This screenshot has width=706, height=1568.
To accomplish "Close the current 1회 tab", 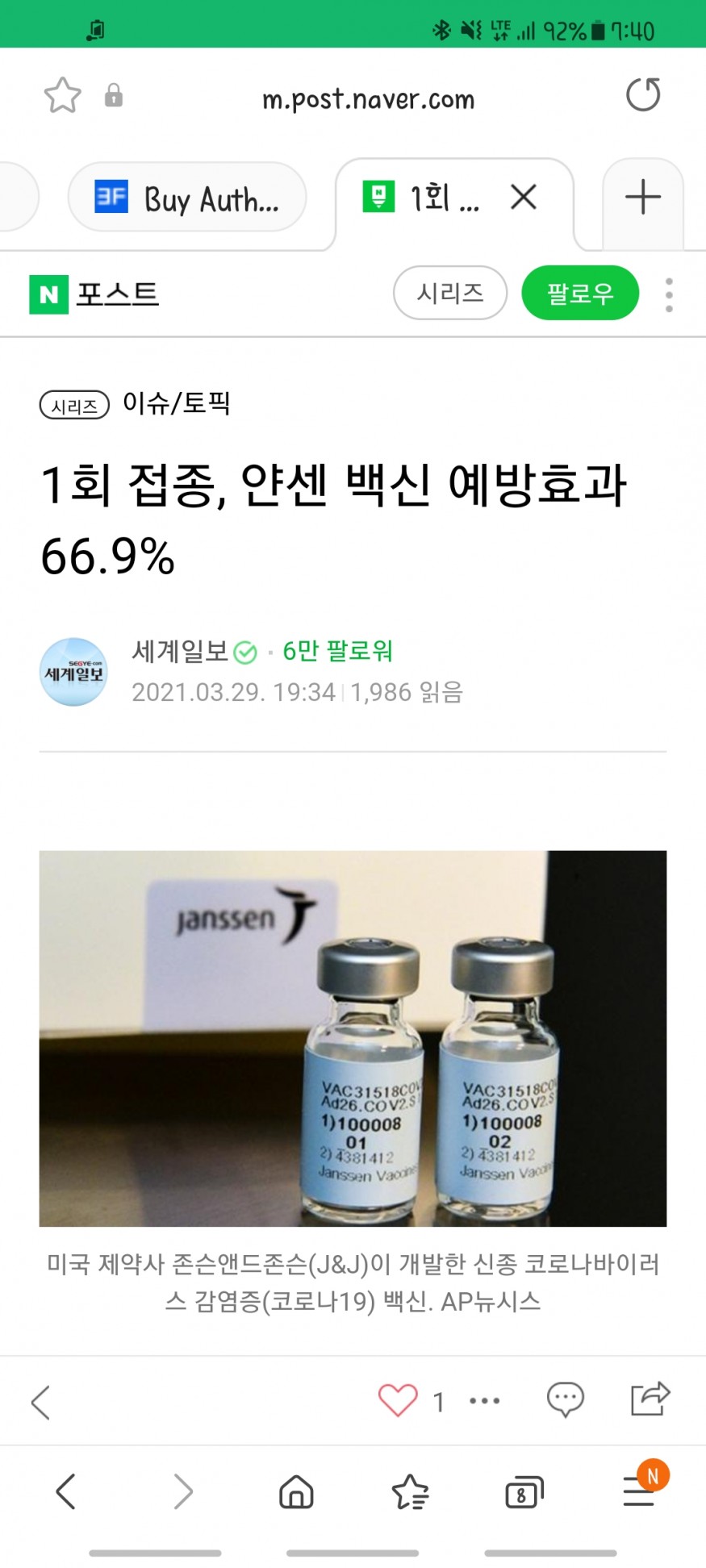I will point(524,196).
